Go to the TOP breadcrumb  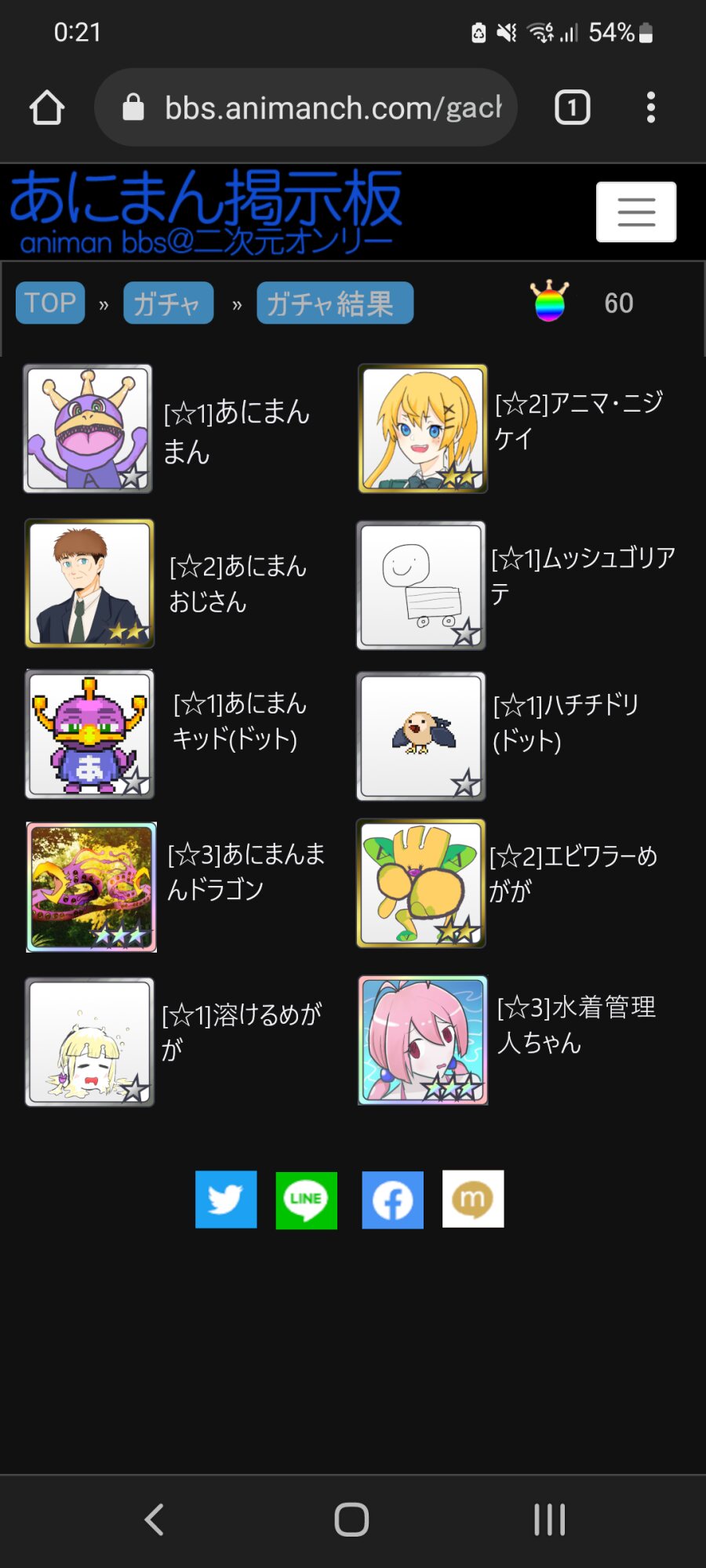[50, 303]
